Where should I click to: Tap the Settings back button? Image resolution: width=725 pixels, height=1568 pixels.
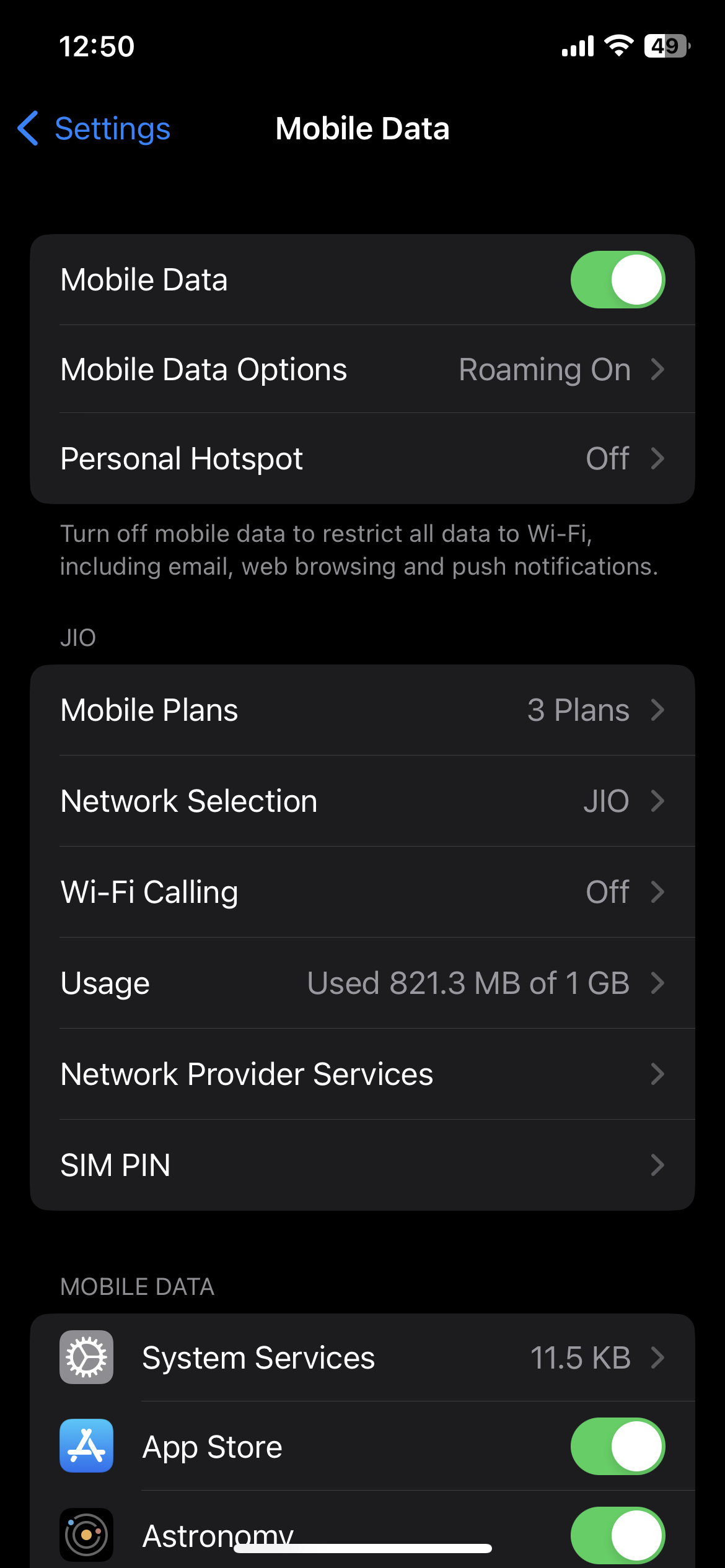(93, 129)
